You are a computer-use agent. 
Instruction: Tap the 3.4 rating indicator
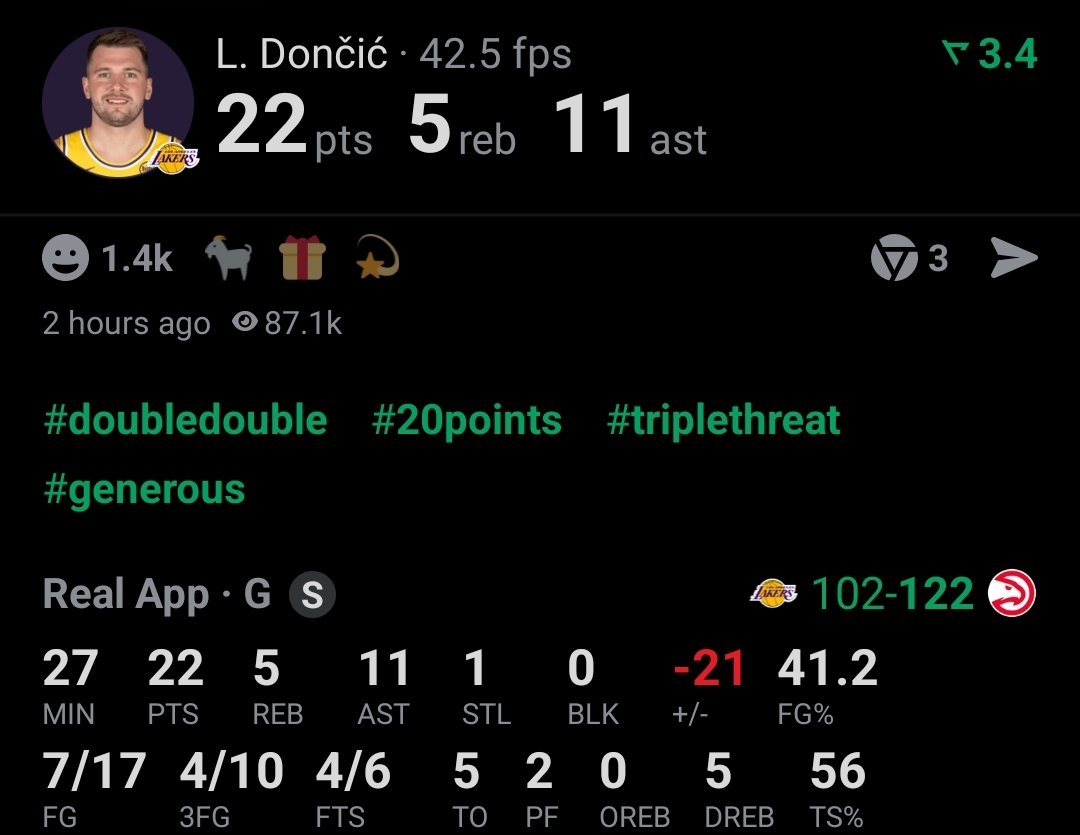(991, 54)
